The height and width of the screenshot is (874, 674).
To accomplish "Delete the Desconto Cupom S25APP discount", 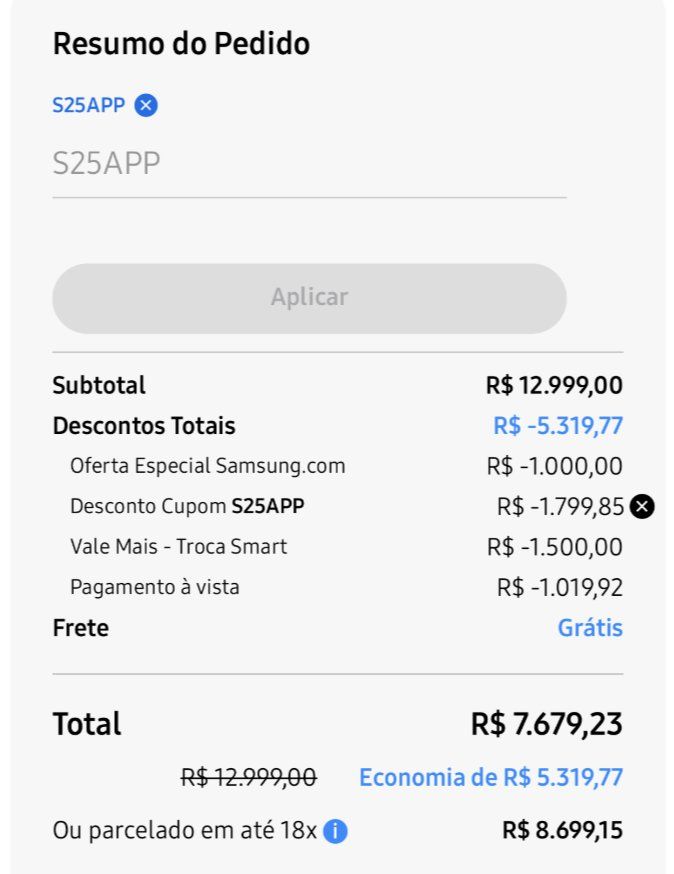I will (643, 507).
